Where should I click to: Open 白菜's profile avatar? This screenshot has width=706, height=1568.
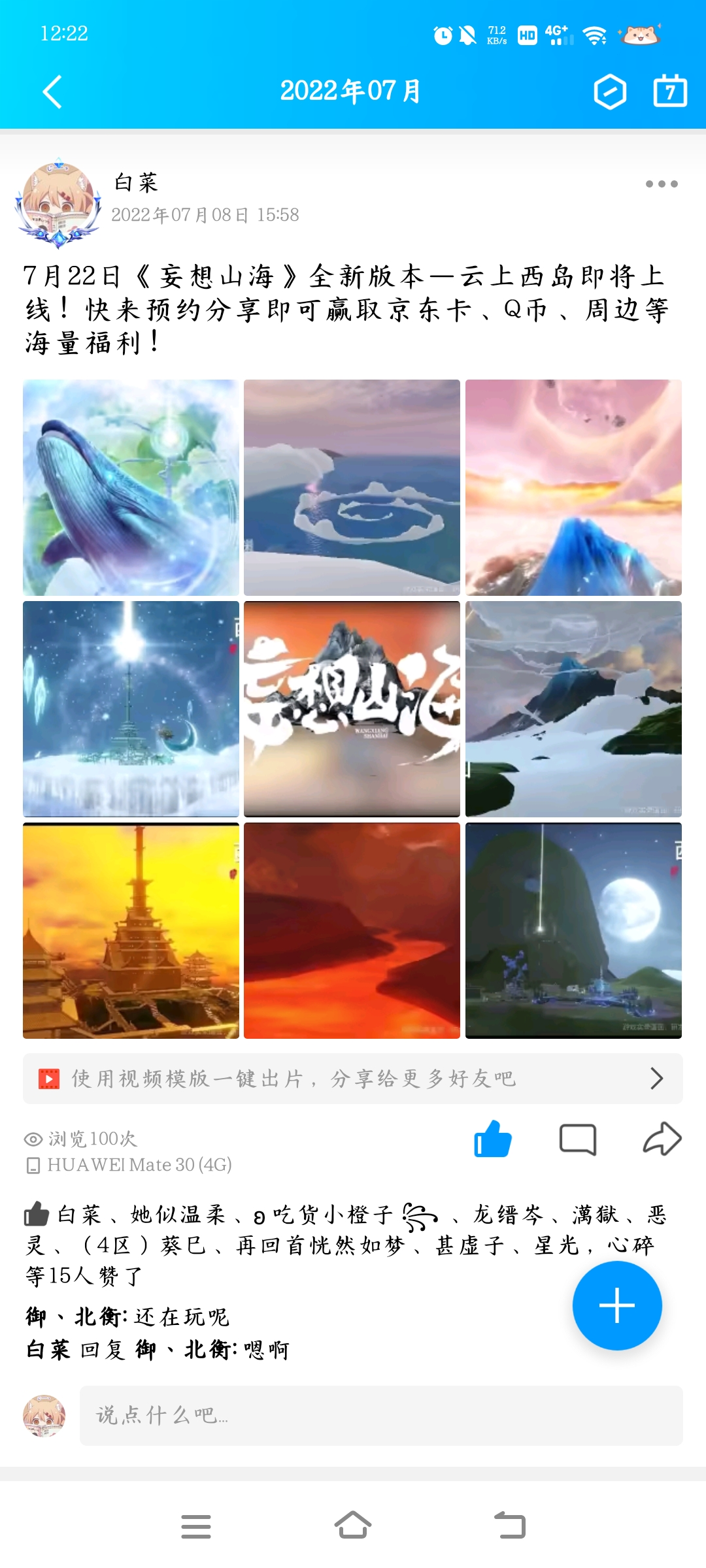pyautogui.click(x=59, y=204)
